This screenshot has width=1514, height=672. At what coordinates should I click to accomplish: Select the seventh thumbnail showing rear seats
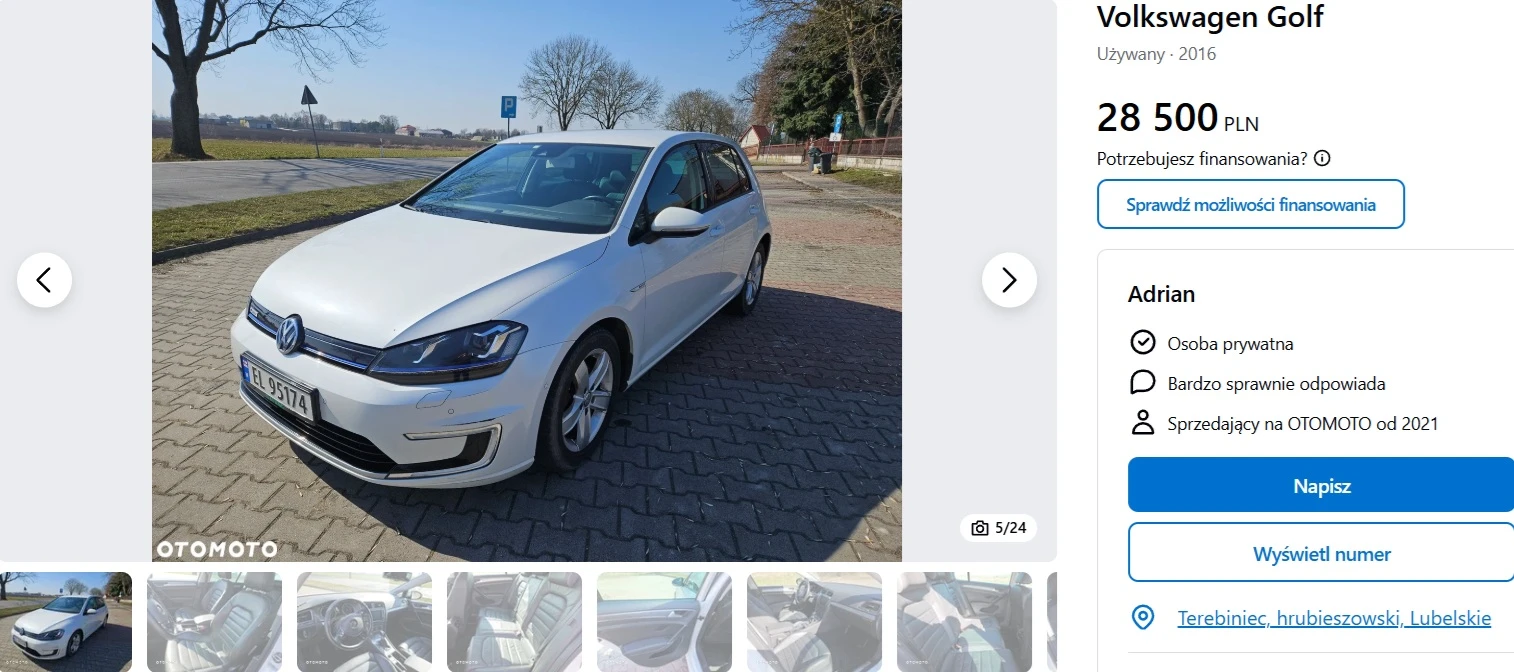(x=964, y=621)
